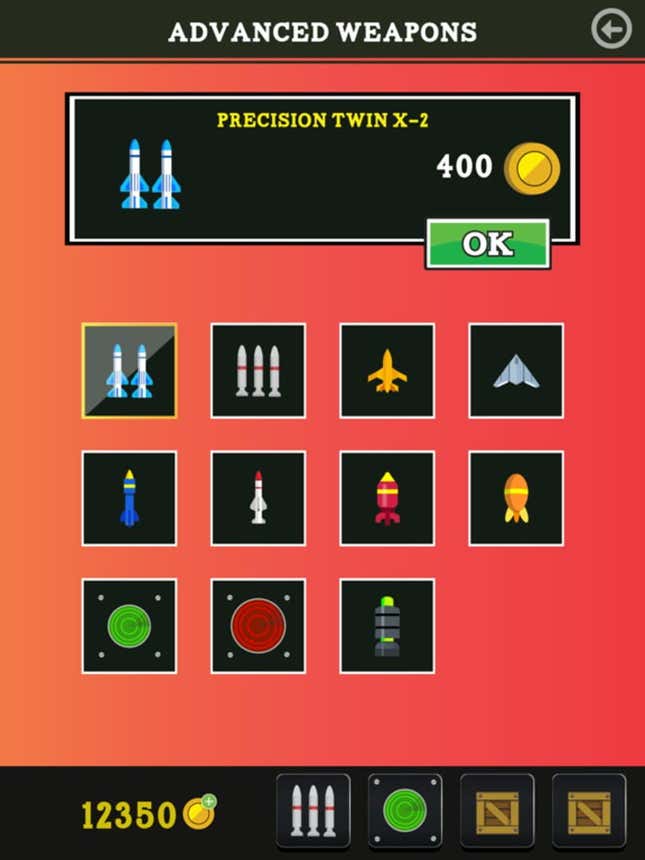
Task: Select the triple white missiles weapon tile
Action: [x=258, y=371]
